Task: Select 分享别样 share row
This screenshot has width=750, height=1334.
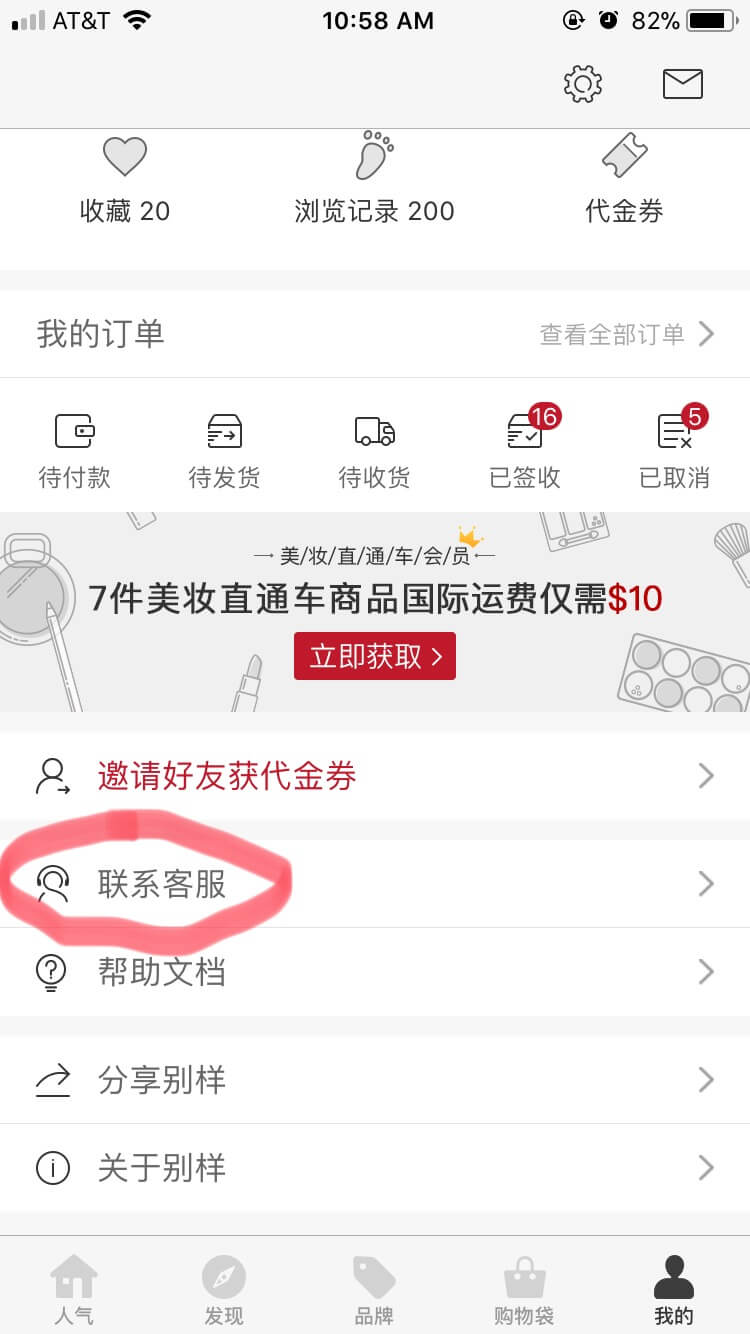Action: 375,1080
